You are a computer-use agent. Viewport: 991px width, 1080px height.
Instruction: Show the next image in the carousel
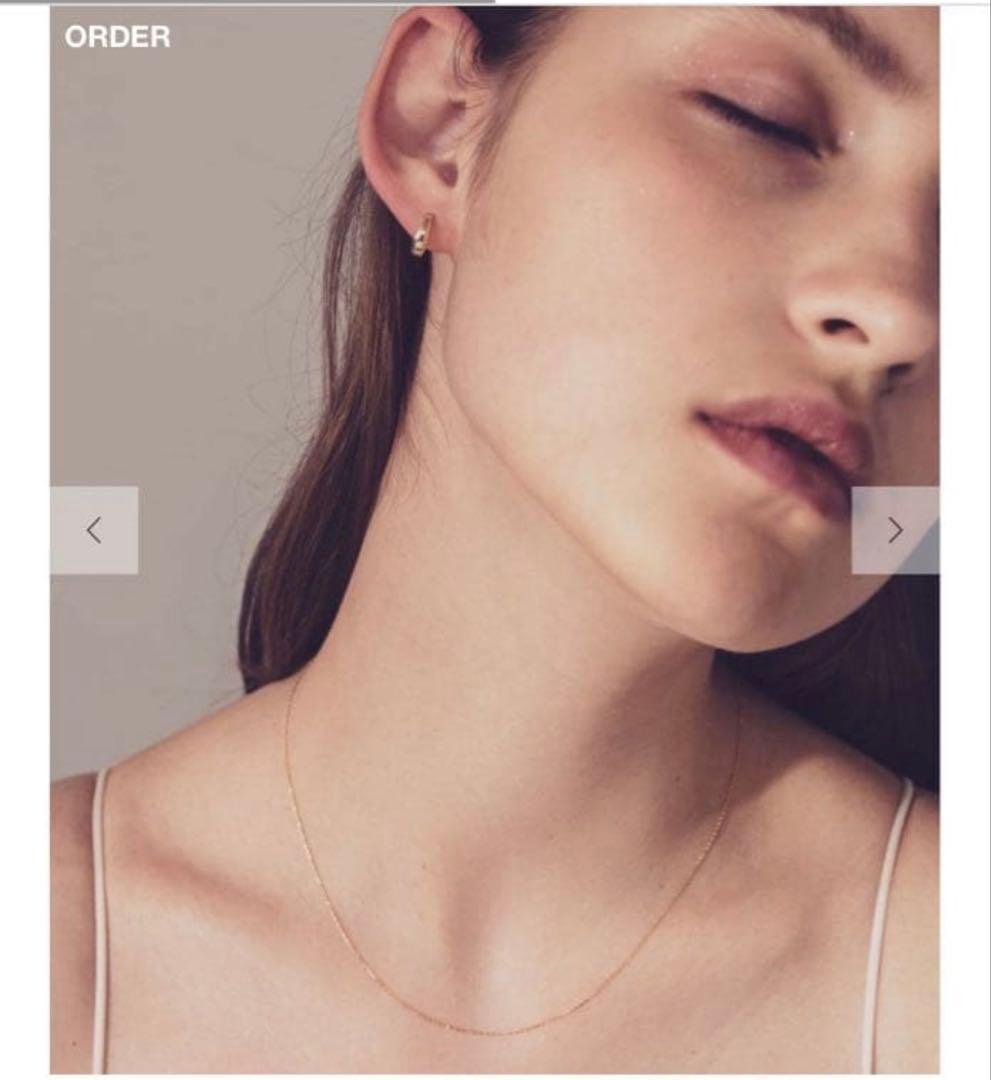click(x=894, y=530)
